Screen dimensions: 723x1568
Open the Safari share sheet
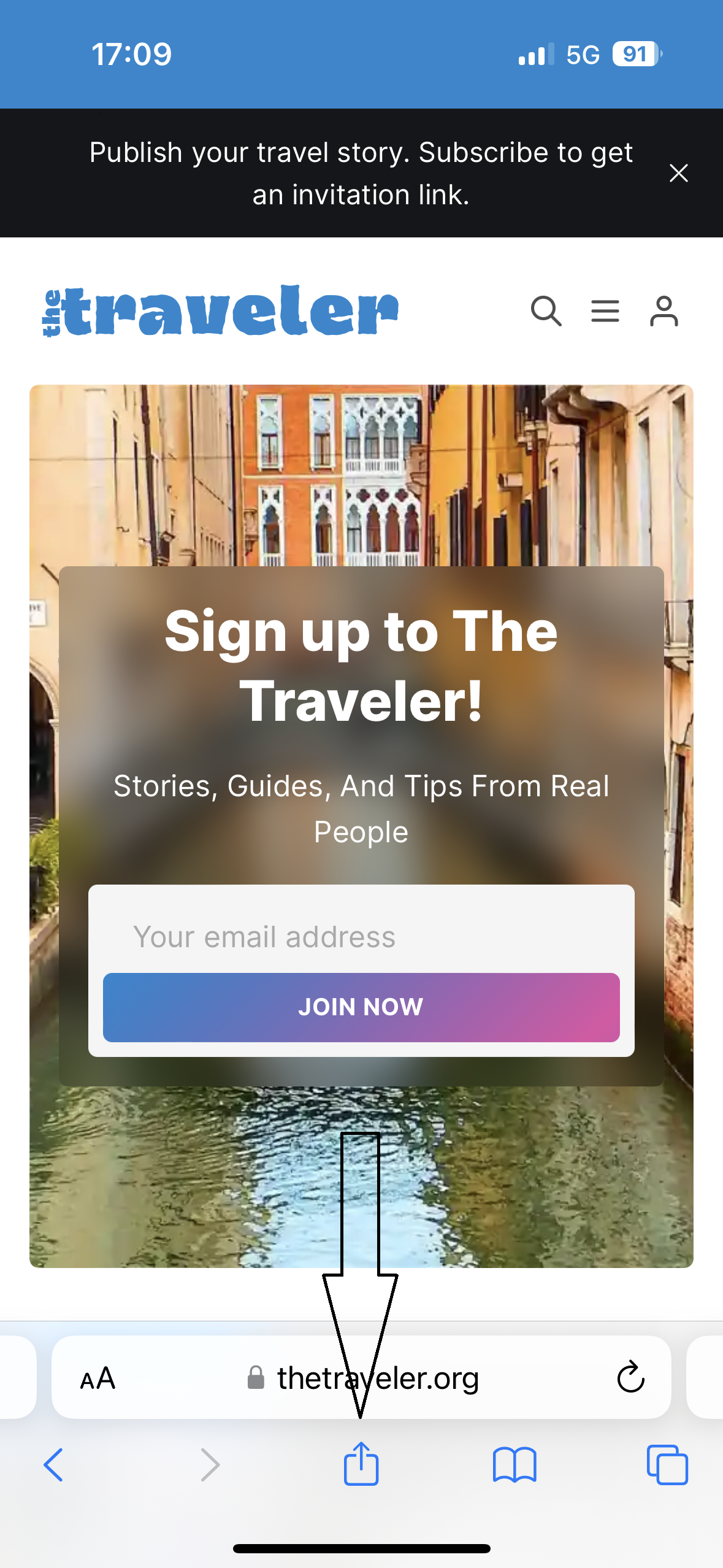point(361,1464)
